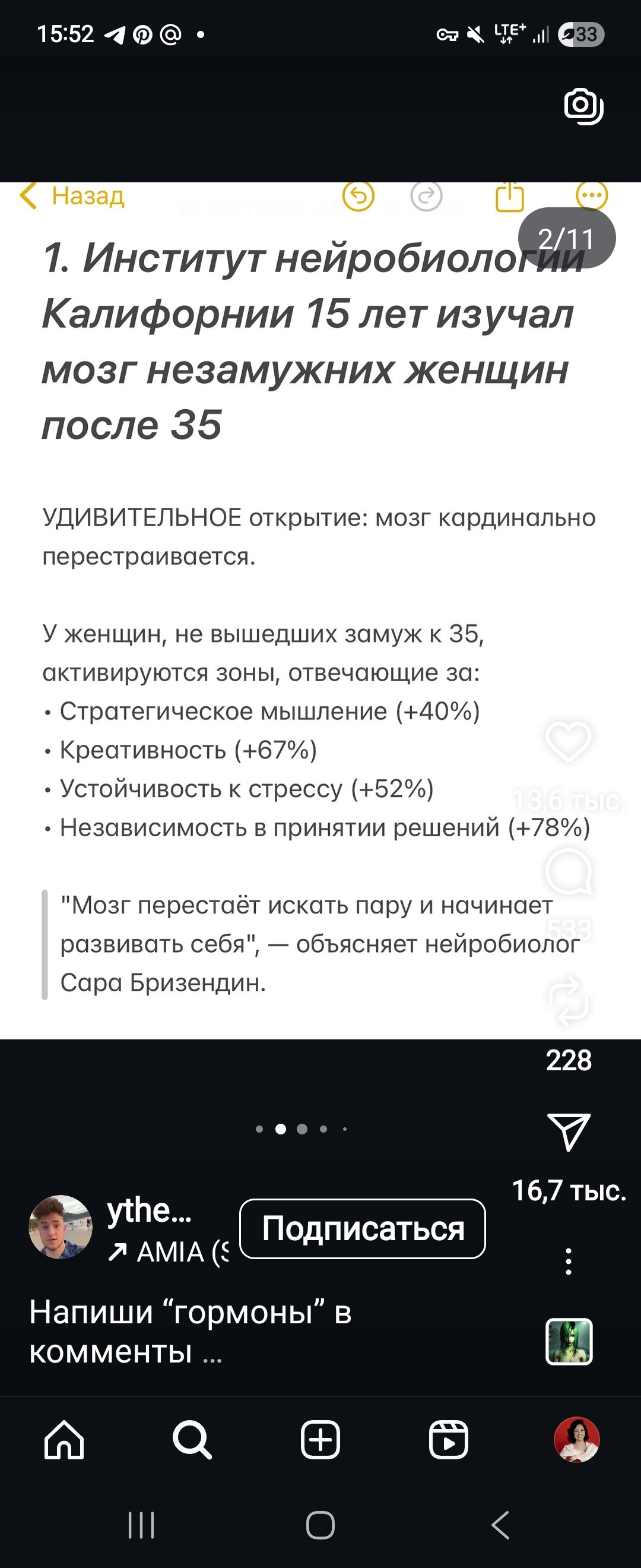Open my profile tab
The image size is (641, 1568).
click(x=576, y=1440)
